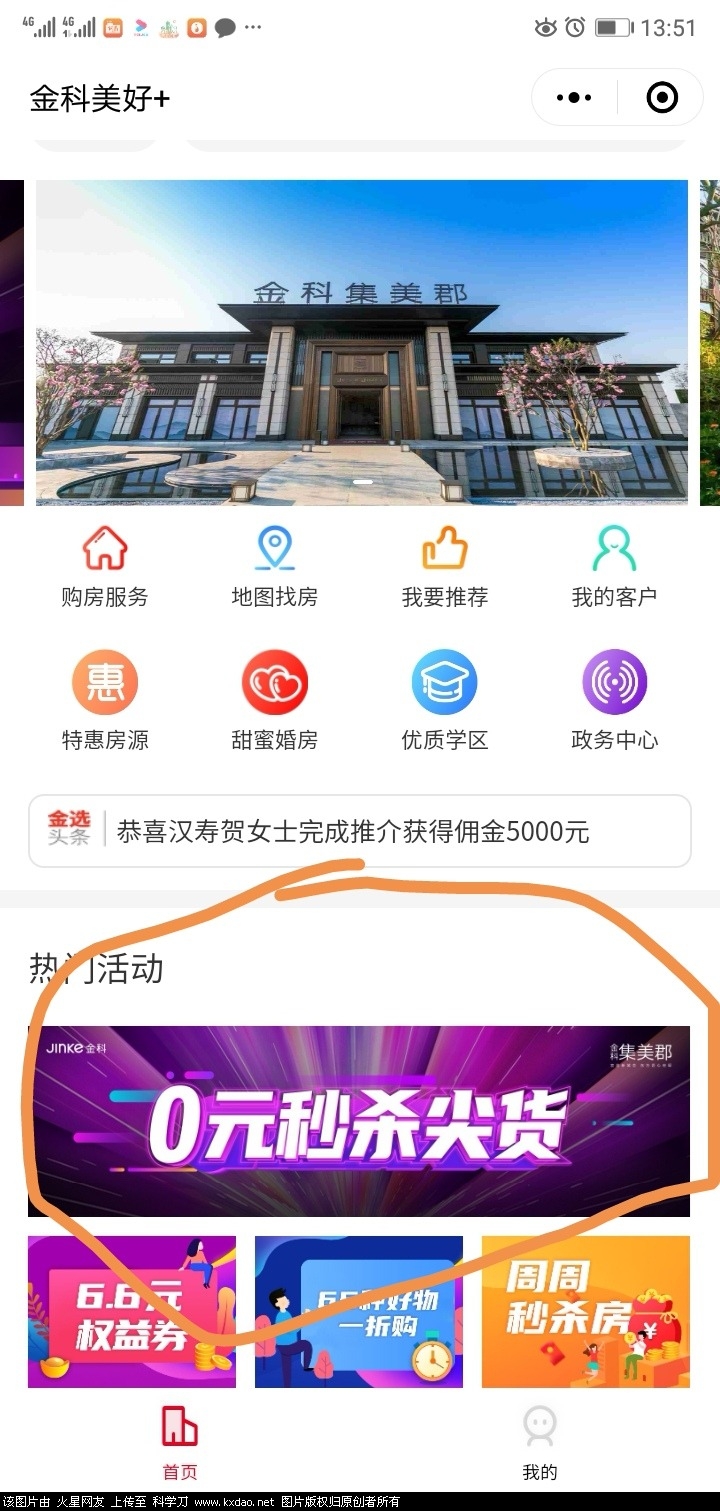Open the 好物一折购 promotion card

pyautogui.click(x=359, y=1312)
